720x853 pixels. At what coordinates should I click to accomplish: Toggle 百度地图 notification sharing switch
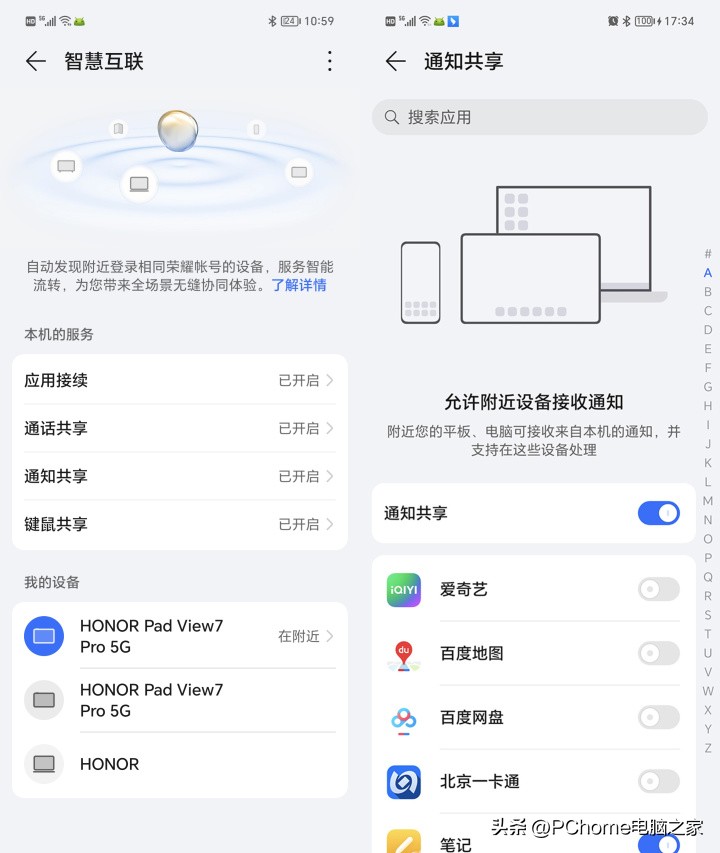point(658,653)
